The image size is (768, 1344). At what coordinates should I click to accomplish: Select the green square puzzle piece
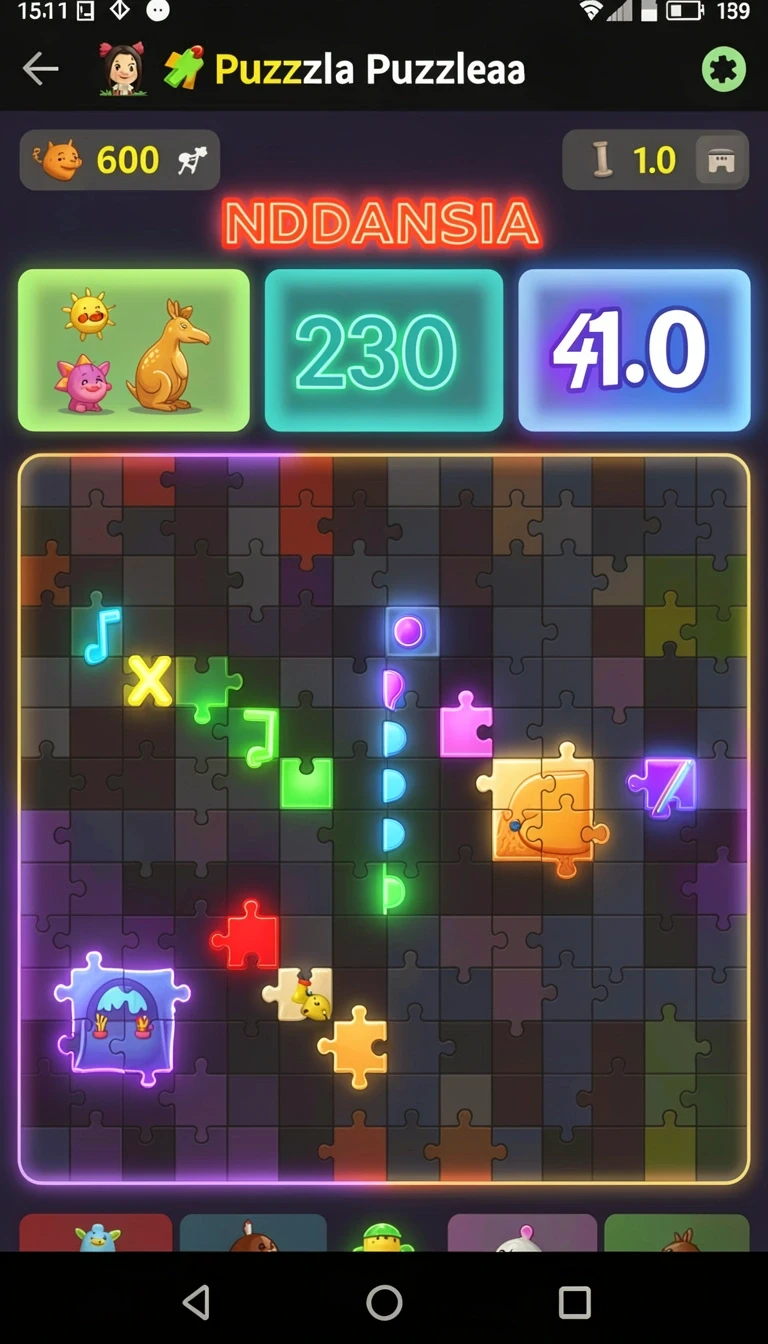(306, 783)
